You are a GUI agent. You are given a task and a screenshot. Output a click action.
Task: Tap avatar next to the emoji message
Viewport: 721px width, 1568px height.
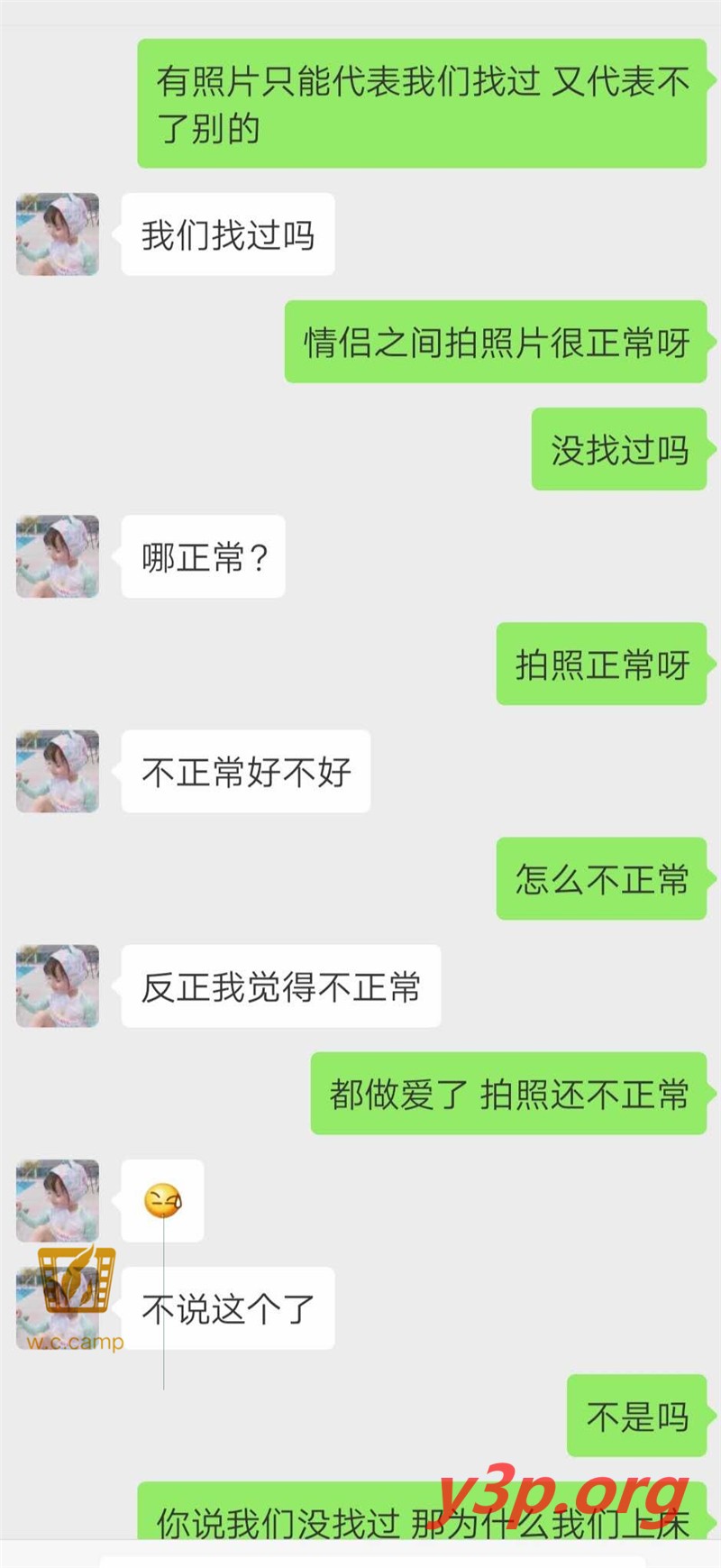[58, 1199]
